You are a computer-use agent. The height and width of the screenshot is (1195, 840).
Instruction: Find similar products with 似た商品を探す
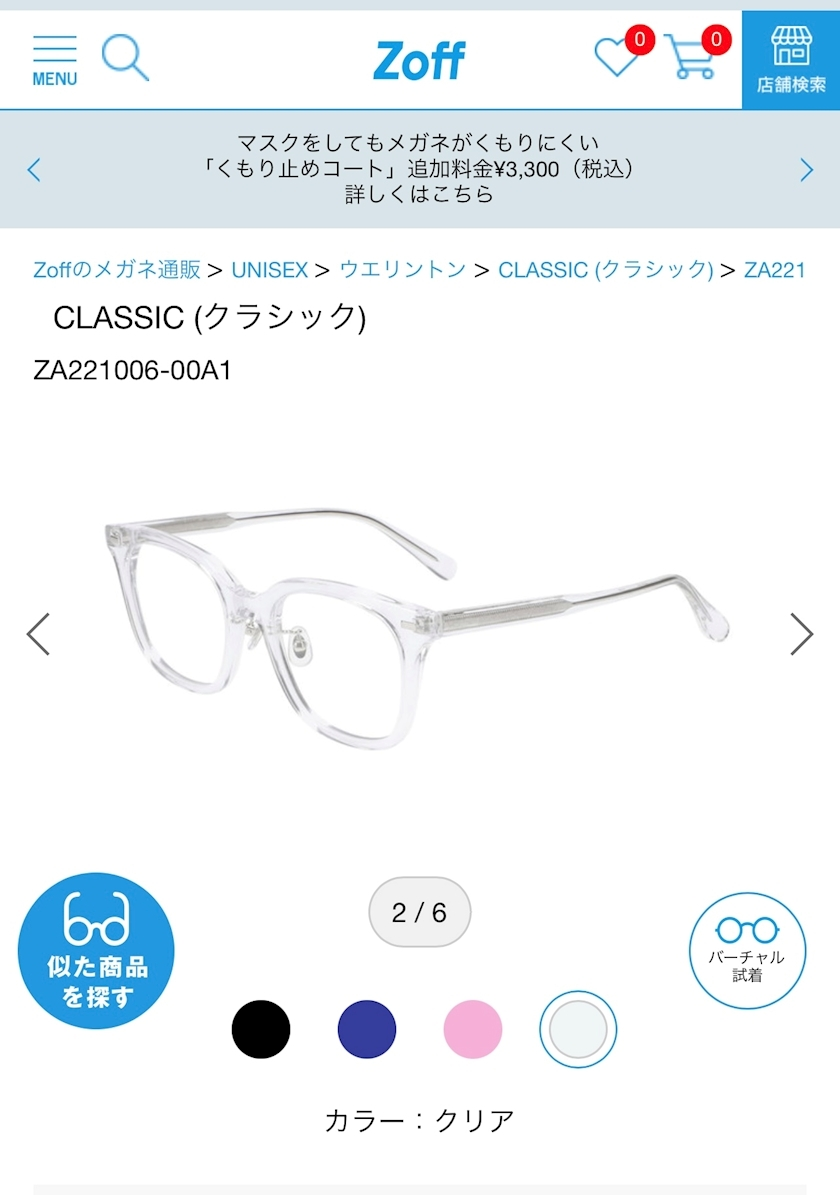click(96, 950)
